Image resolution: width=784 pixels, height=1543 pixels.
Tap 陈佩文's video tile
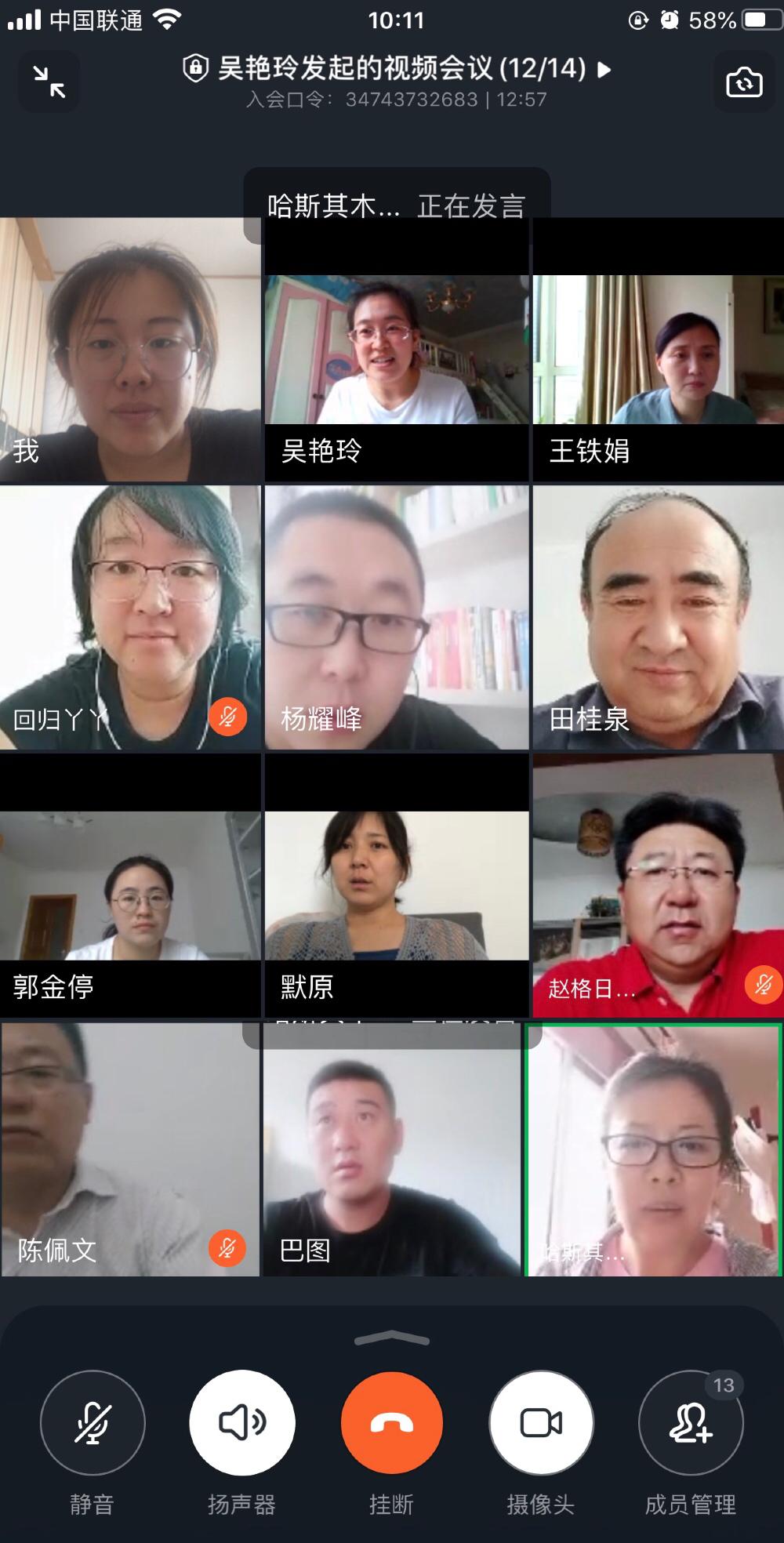pos(130,1149)
